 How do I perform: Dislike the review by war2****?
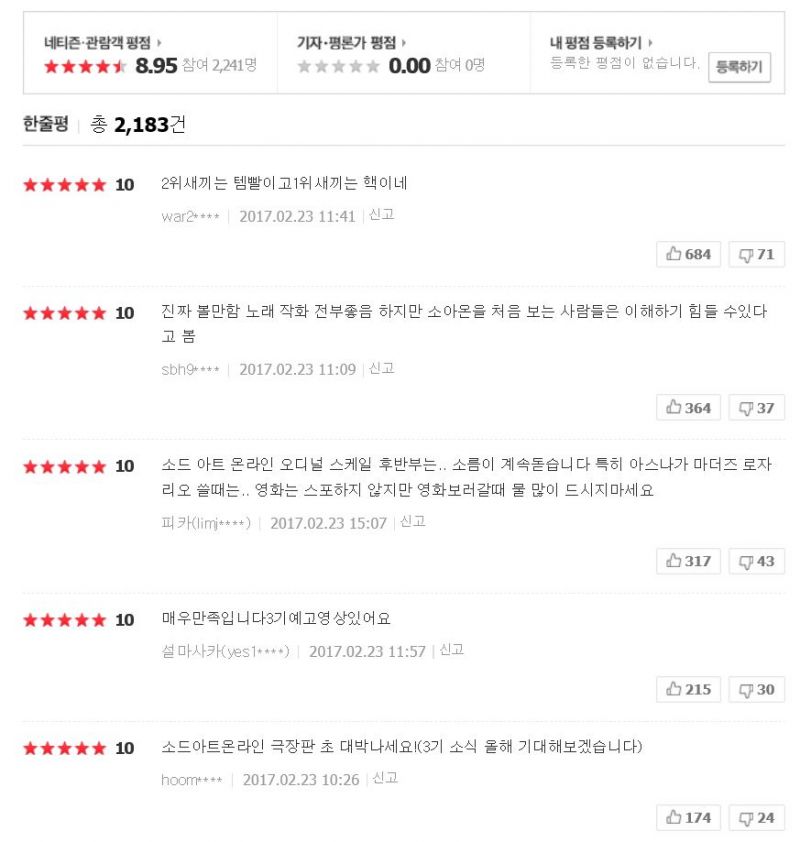[x=756, y=254]
